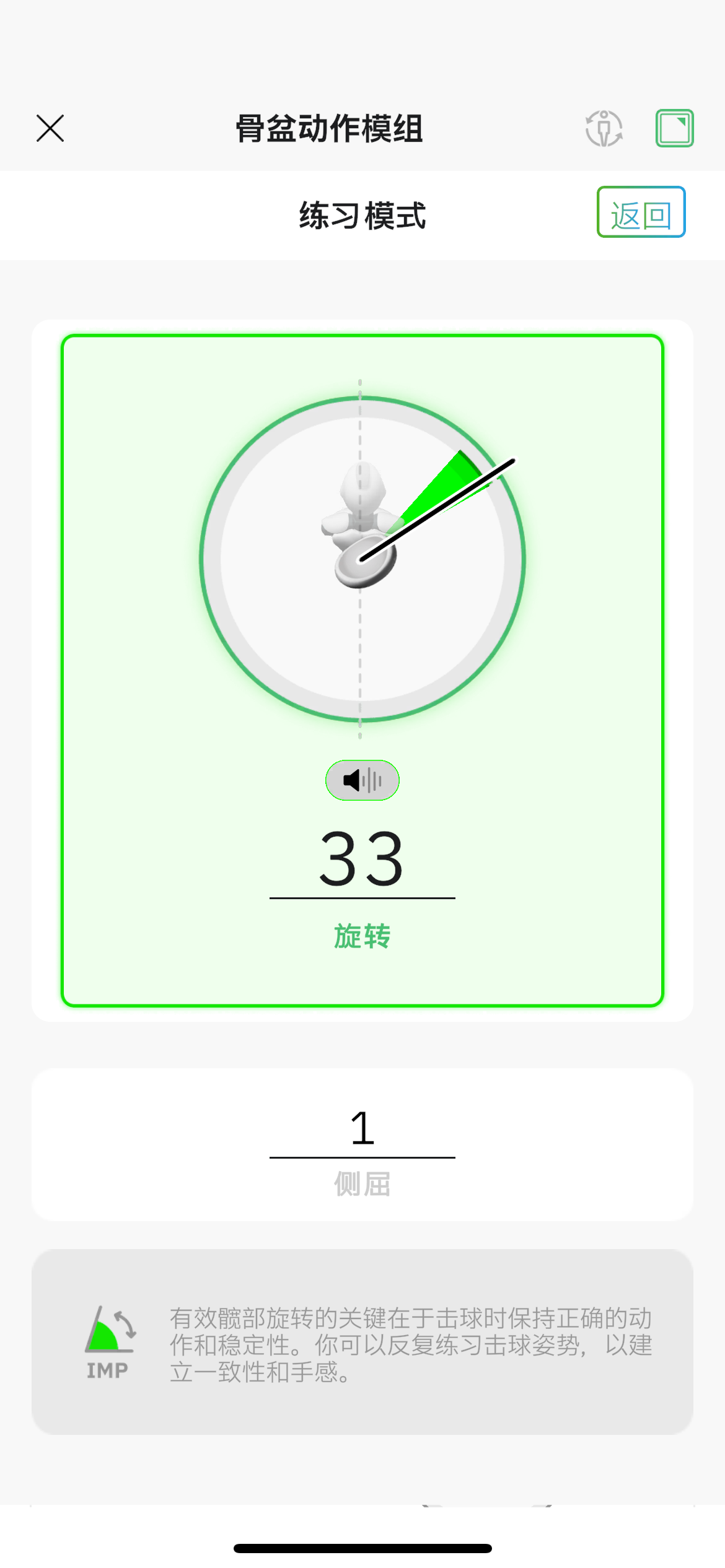
Task: Tap the 返回 button
Action: 641,212
